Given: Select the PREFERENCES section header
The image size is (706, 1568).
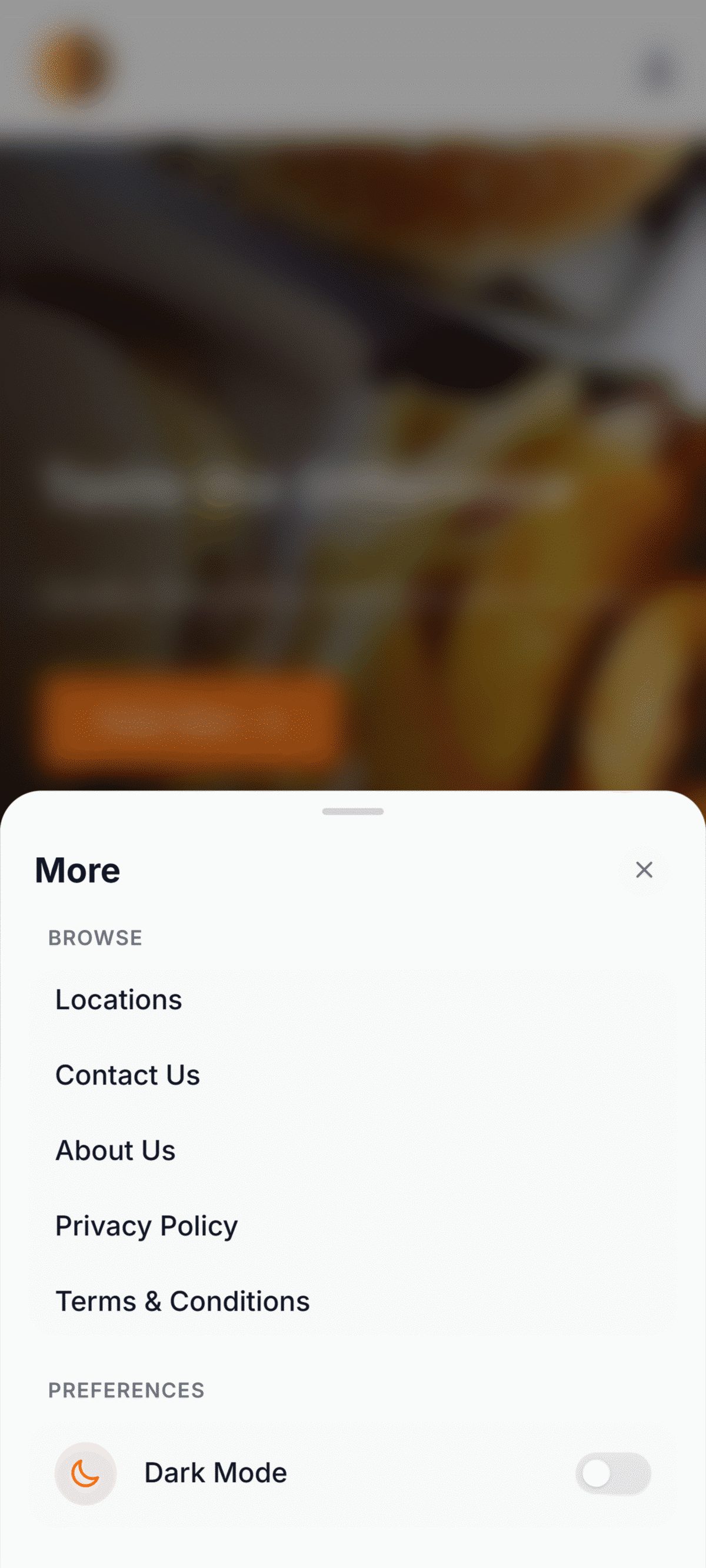Looking at the screenshot, I should point(126,1390).
